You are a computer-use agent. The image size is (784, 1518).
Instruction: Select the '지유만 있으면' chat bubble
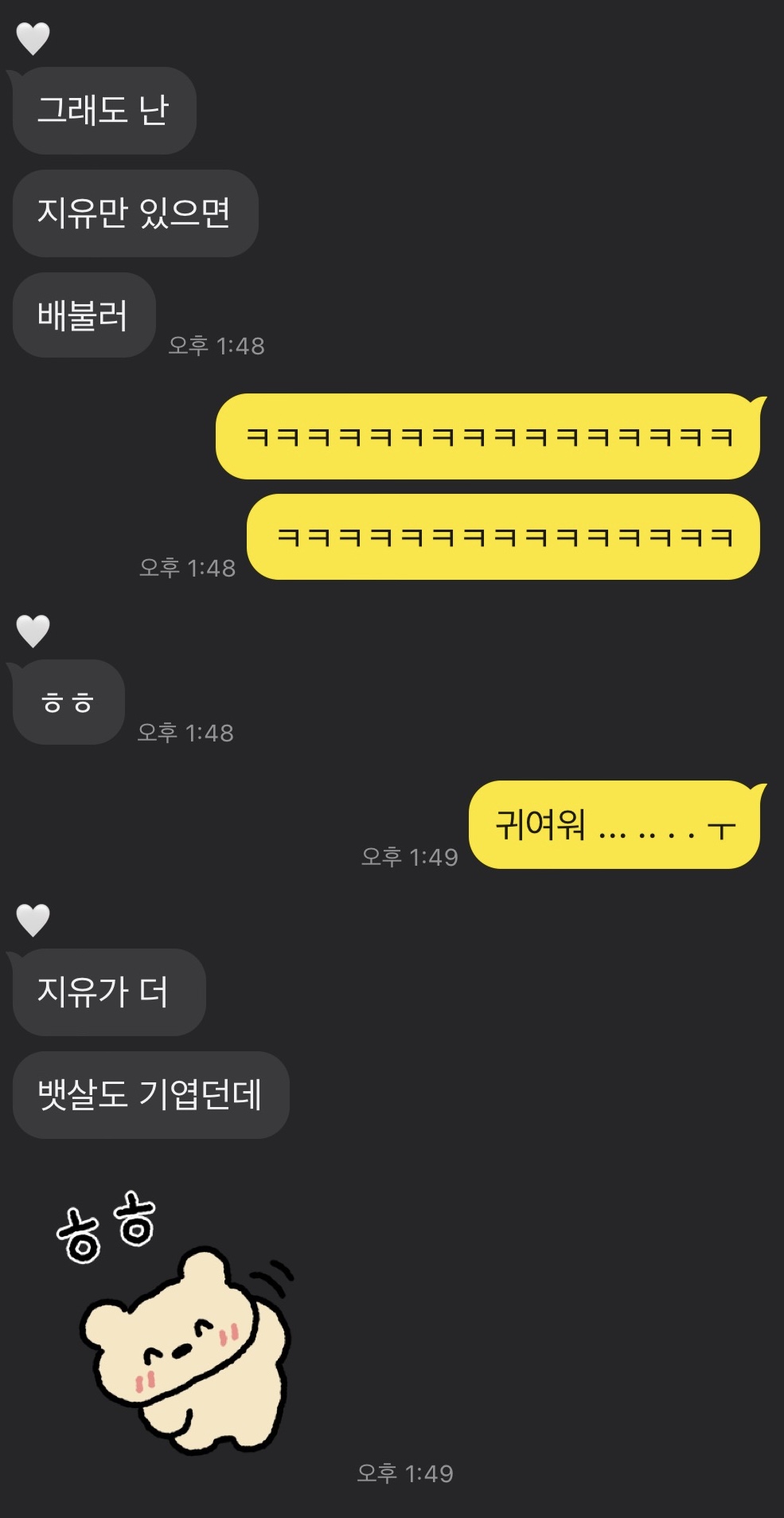[135, 213]
